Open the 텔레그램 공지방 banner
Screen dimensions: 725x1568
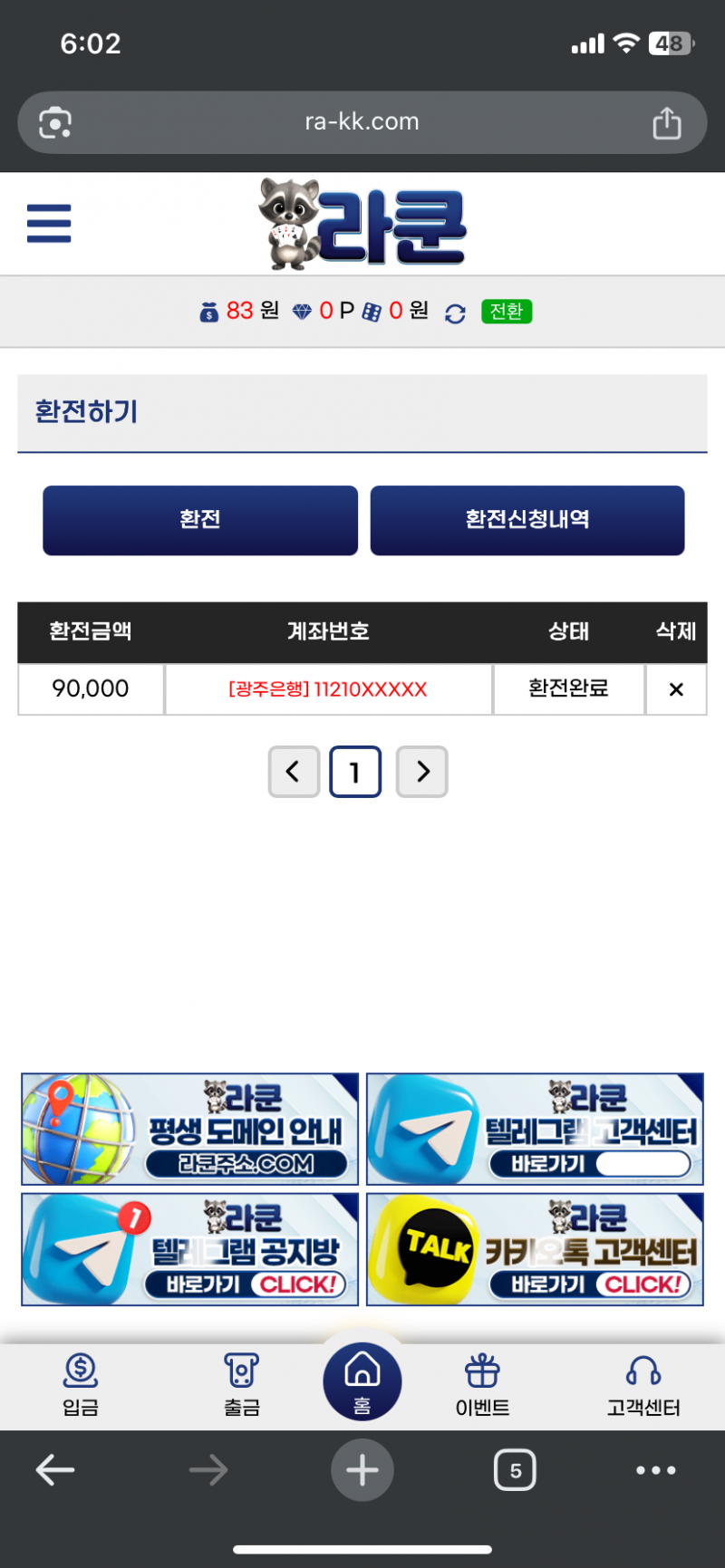190,1248
